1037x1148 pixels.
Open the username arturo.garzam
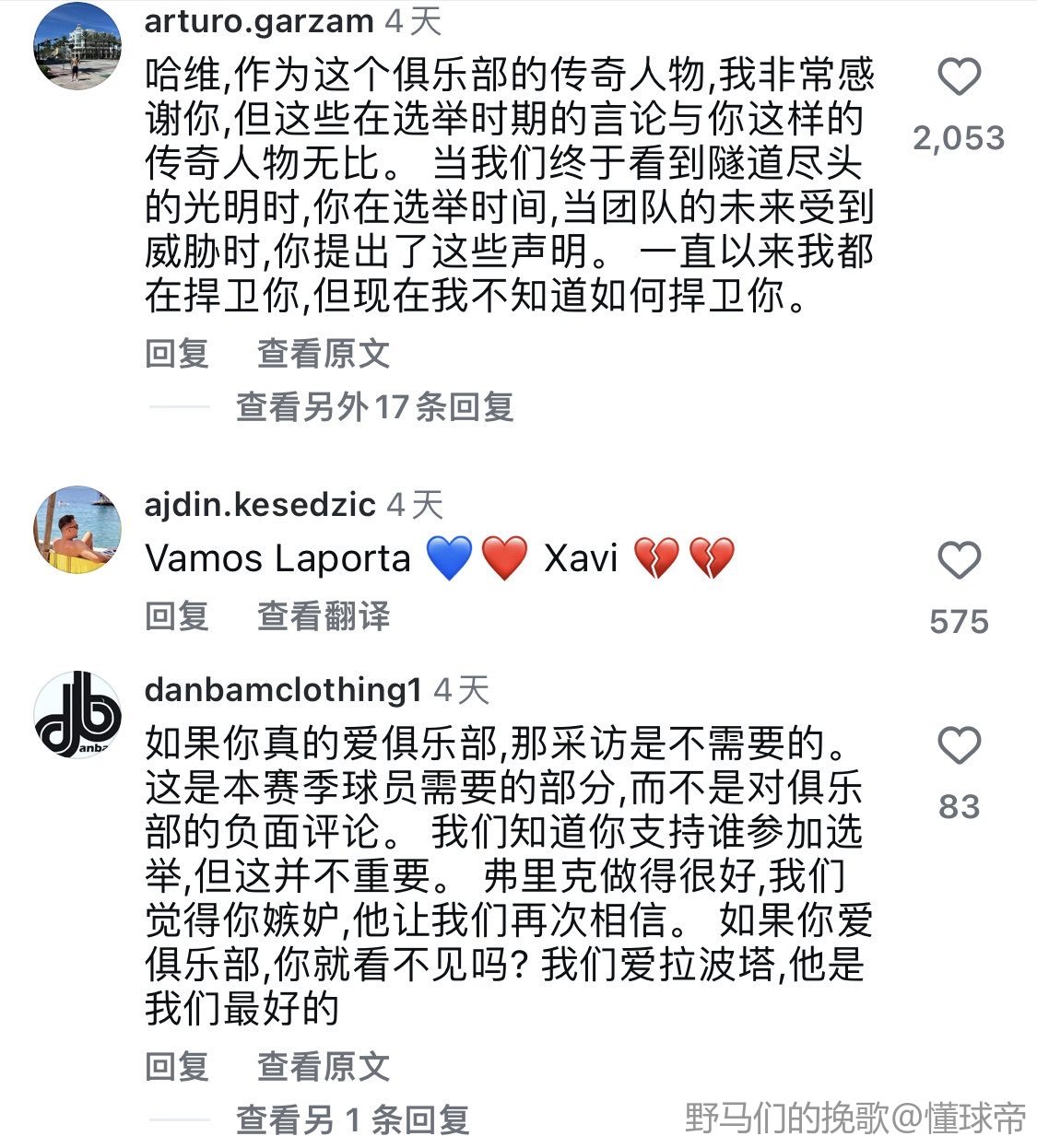point(258,20)
